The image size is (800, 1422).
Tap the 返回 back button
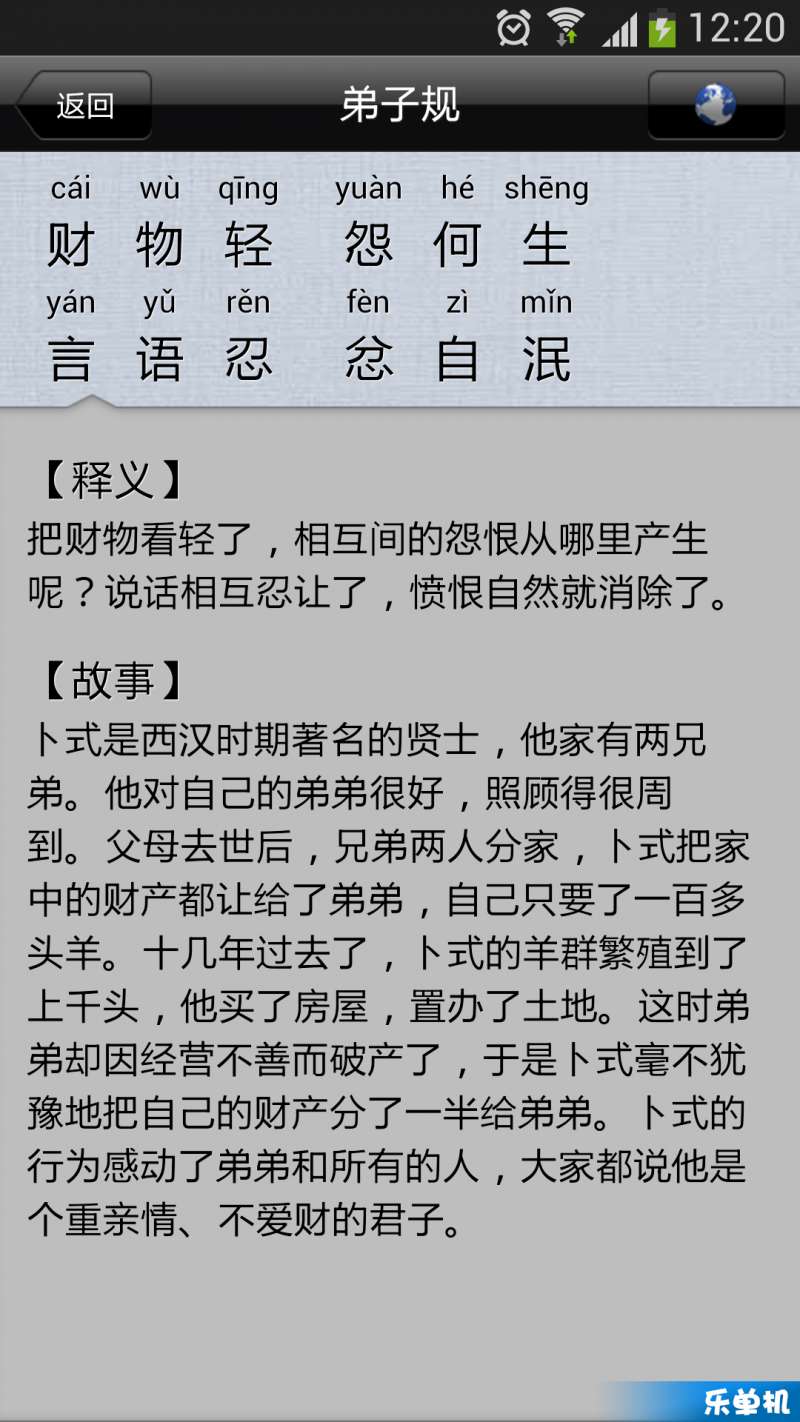(x=84, y=105)
